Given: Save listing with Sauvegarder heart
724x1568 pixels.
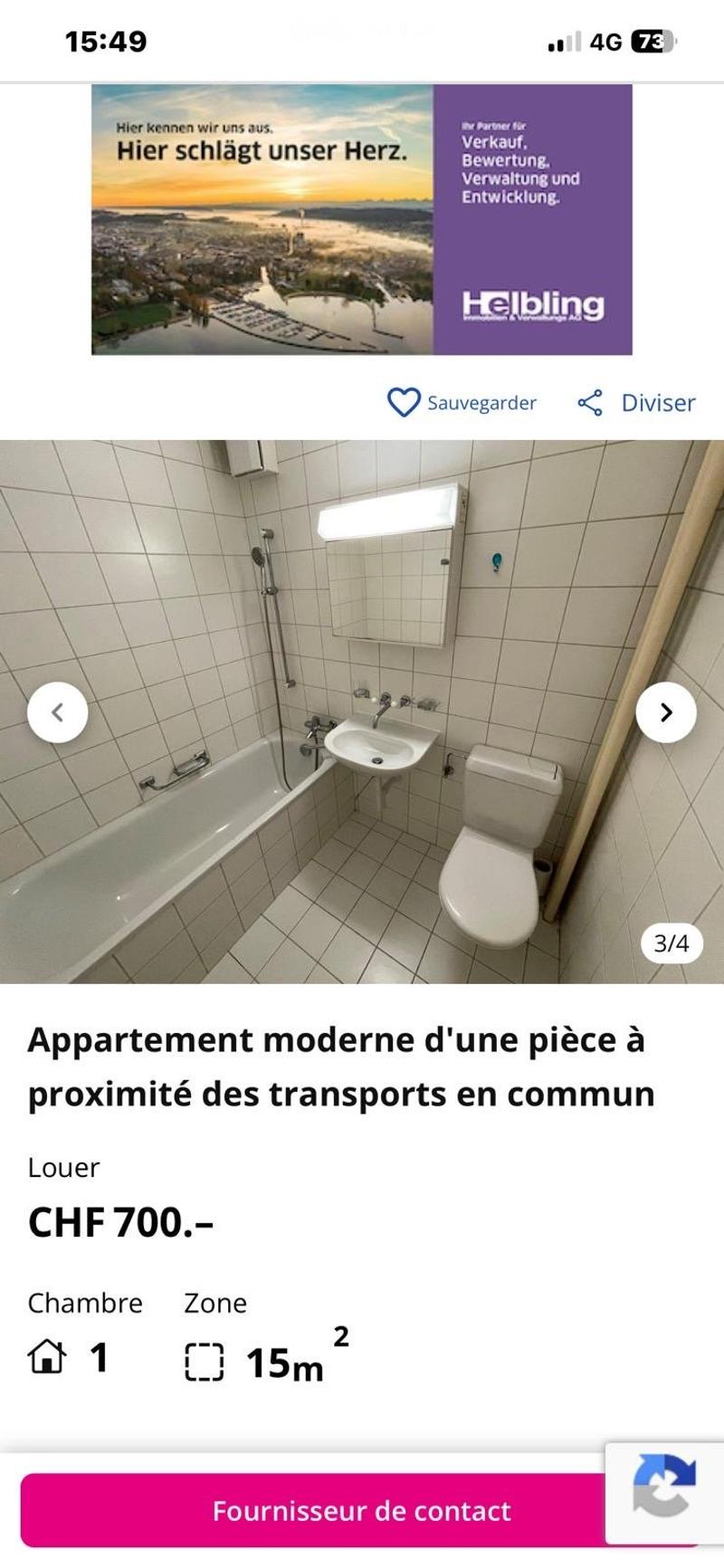Looking at the screenshot, I should coord(462,403).
